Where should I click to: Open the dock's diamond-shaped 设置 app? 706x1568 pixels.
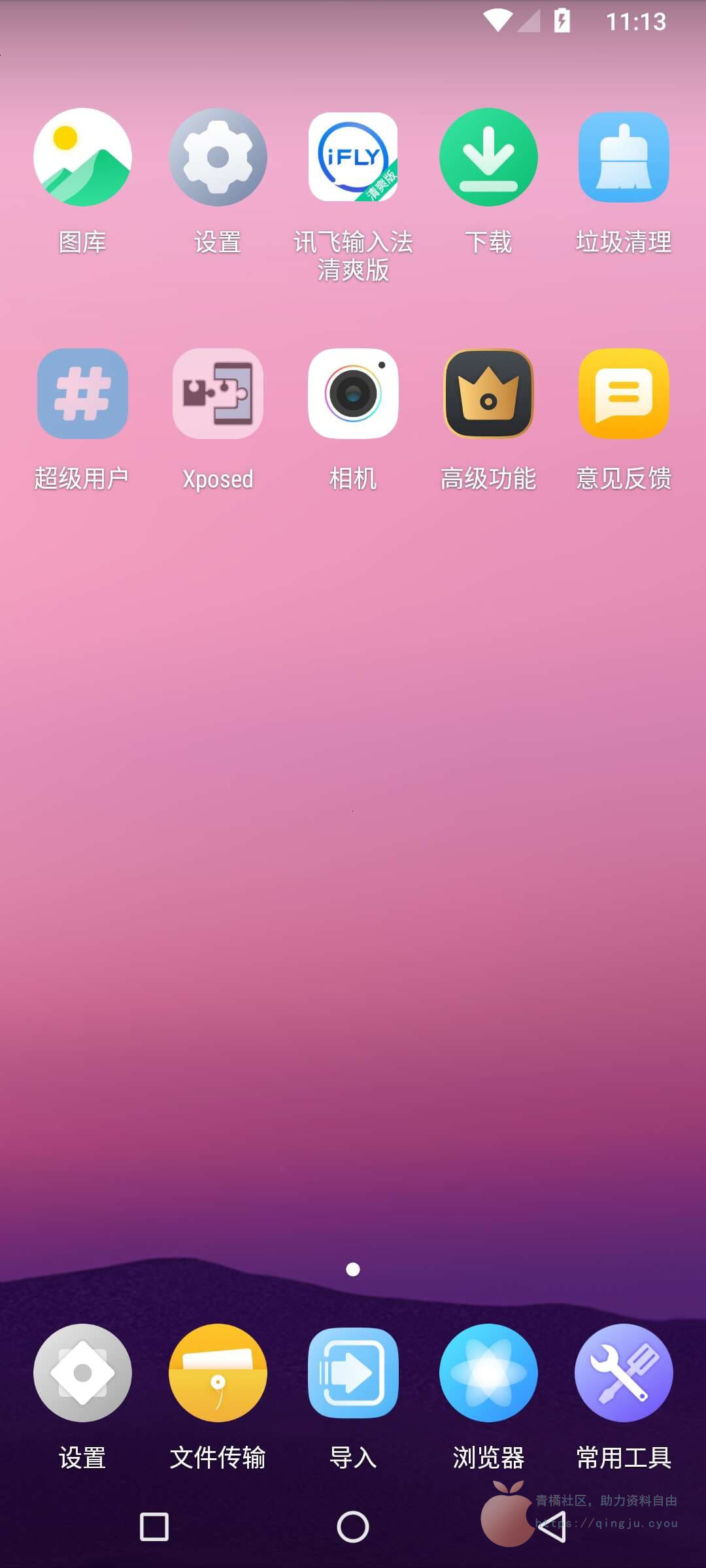coord(82,1373)
